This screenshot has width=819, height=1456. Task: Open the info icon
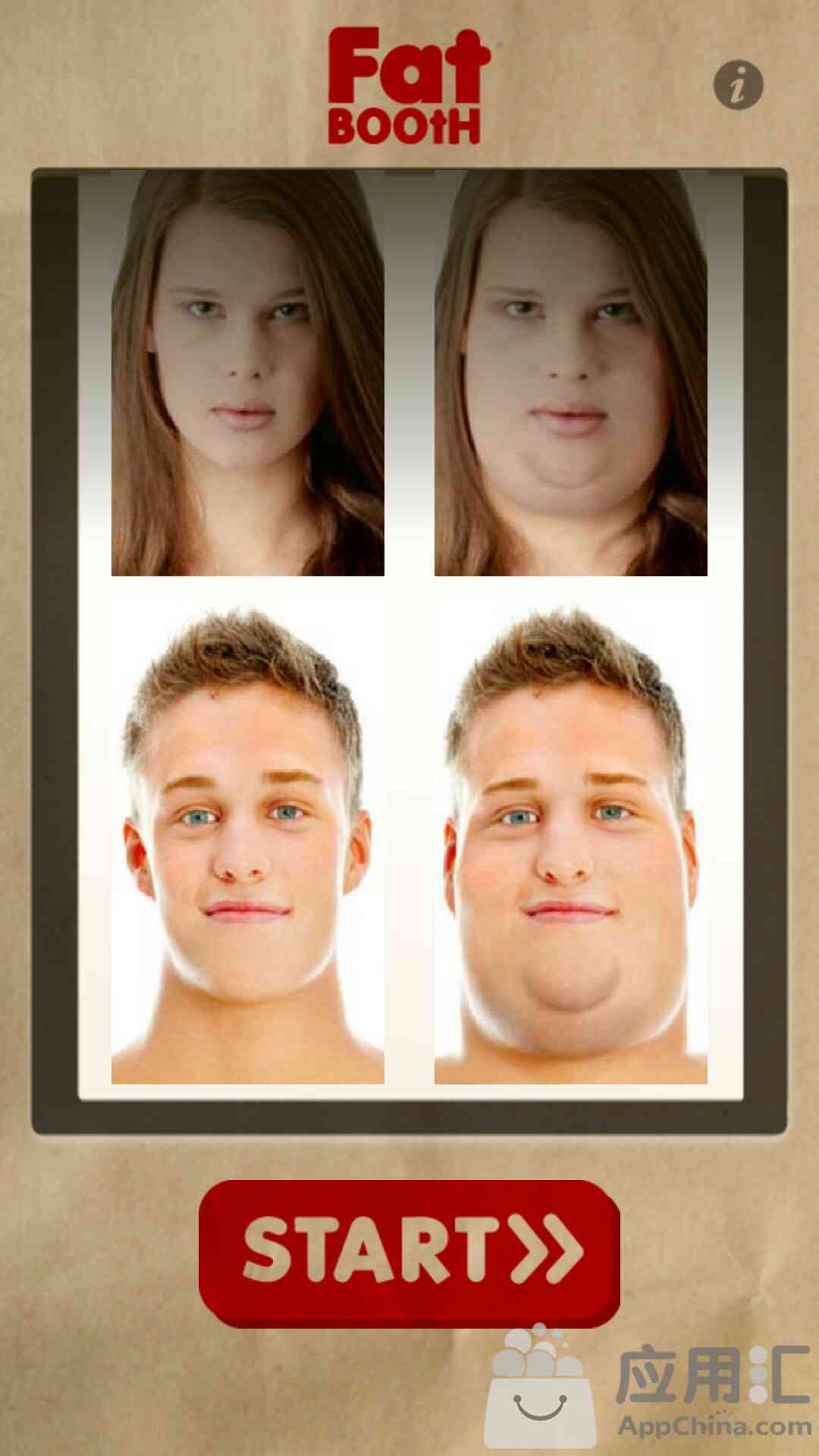point(739,85)
